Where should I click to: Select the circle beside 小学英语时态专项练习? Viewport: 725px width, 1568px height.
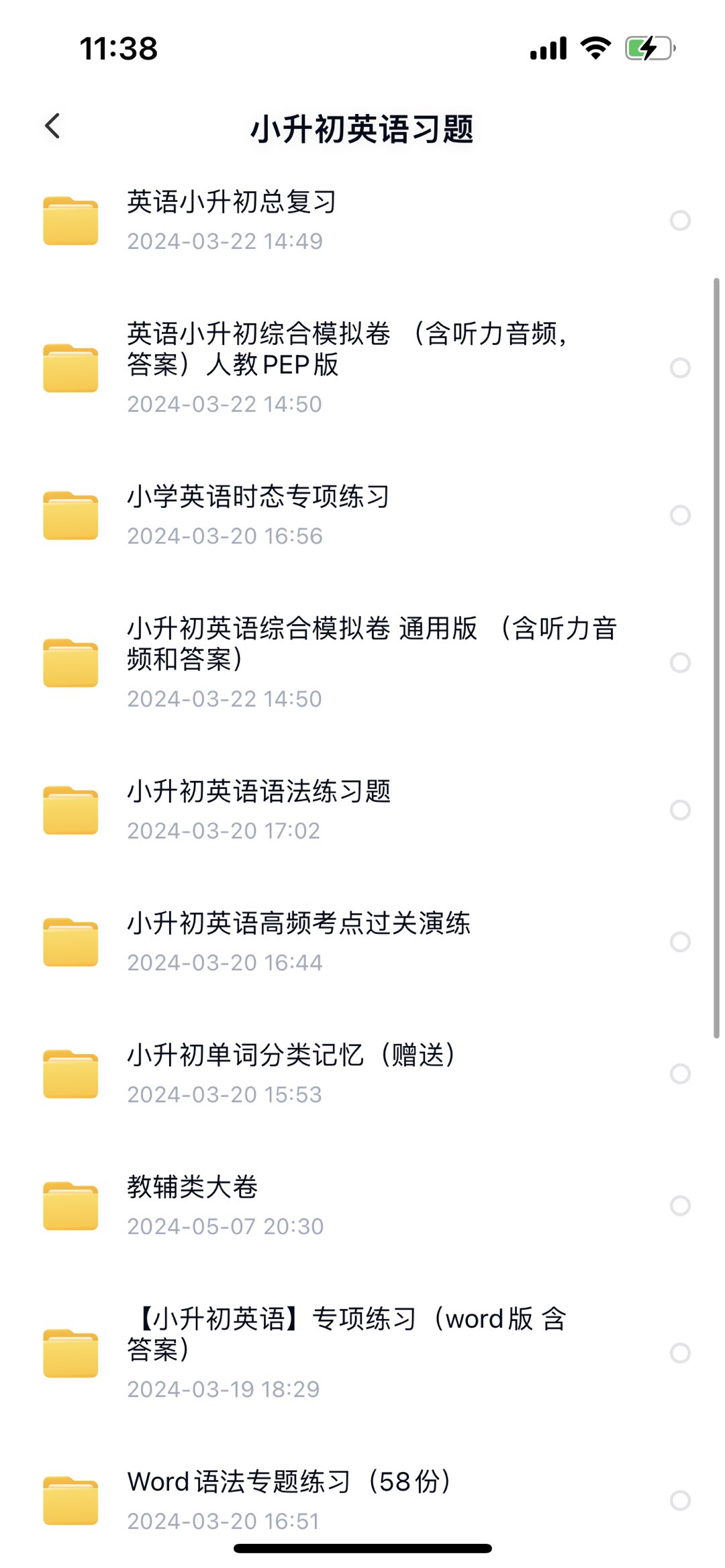[680, 515]
